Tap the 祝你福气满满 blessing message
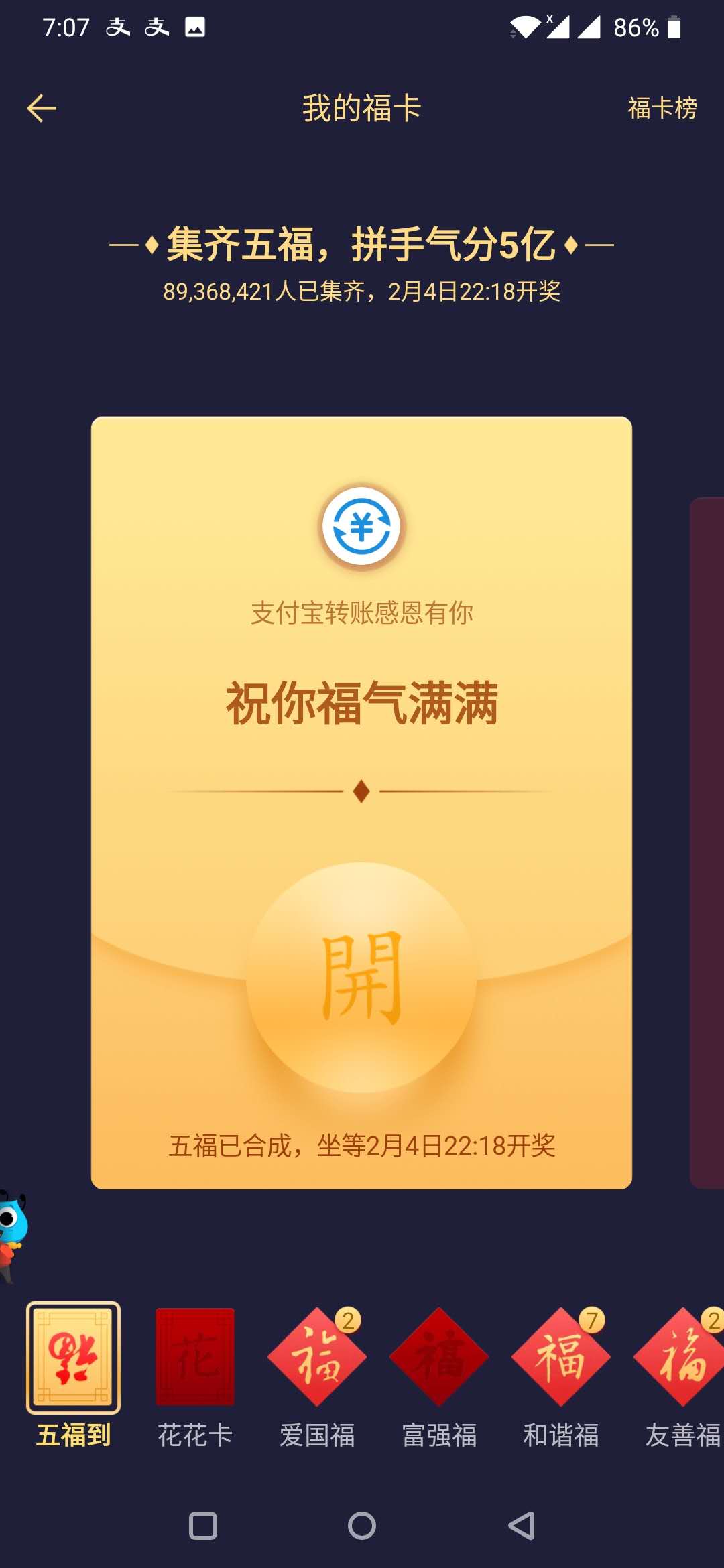The height and width of the screenshot is (1568, 724). tap(361, 700)
